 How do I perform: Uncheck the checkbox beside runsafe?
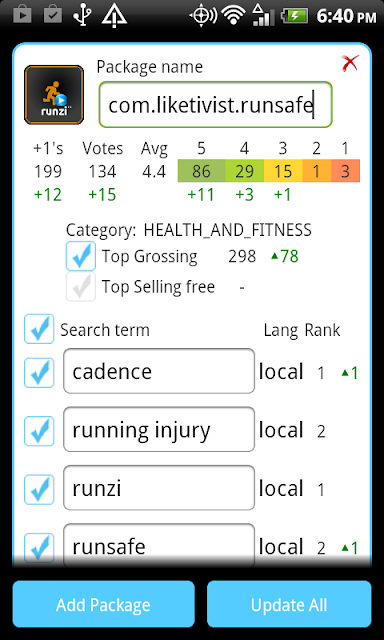click(x=39, y=547)
